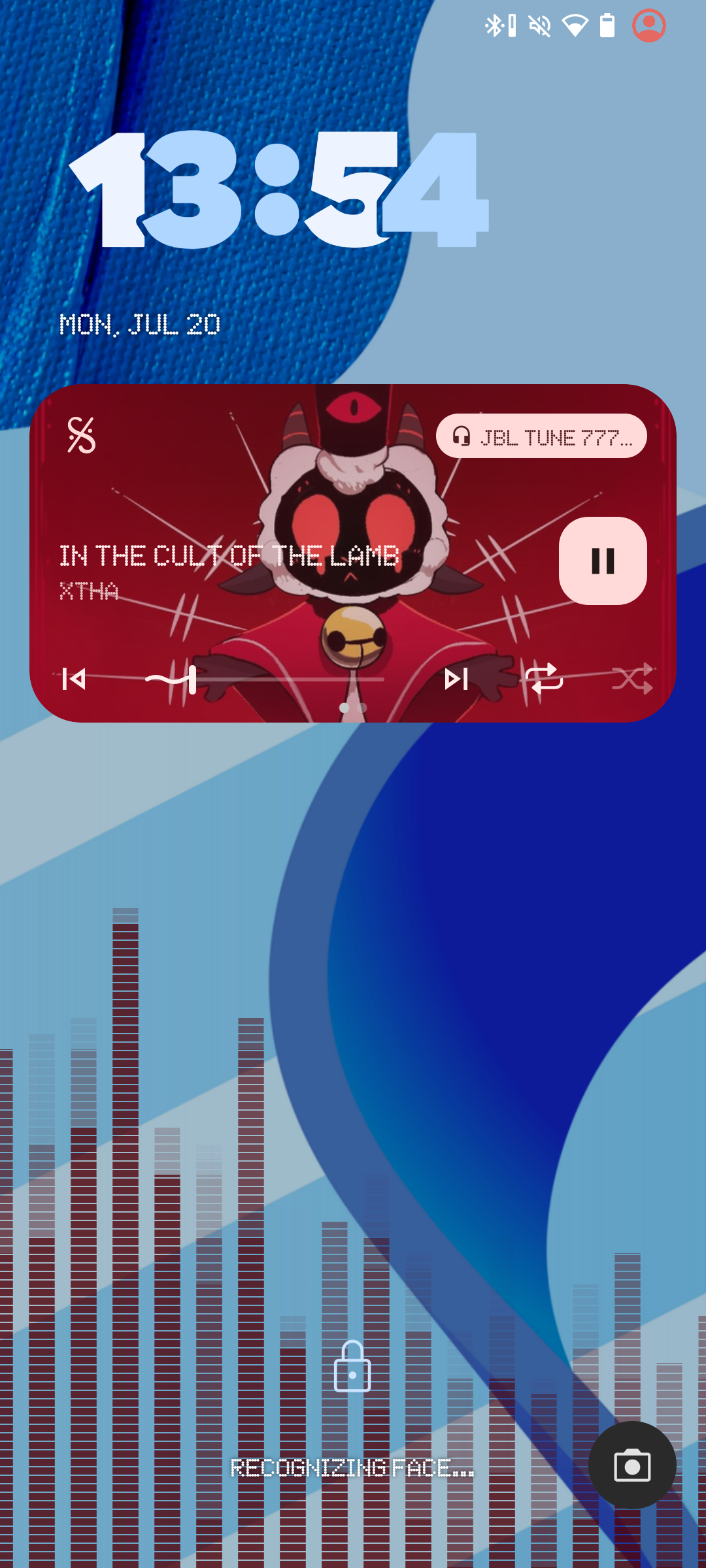Viewport: 706px width, 1568px height.
Task: Tap the playback progress bar
Action: 265,679
